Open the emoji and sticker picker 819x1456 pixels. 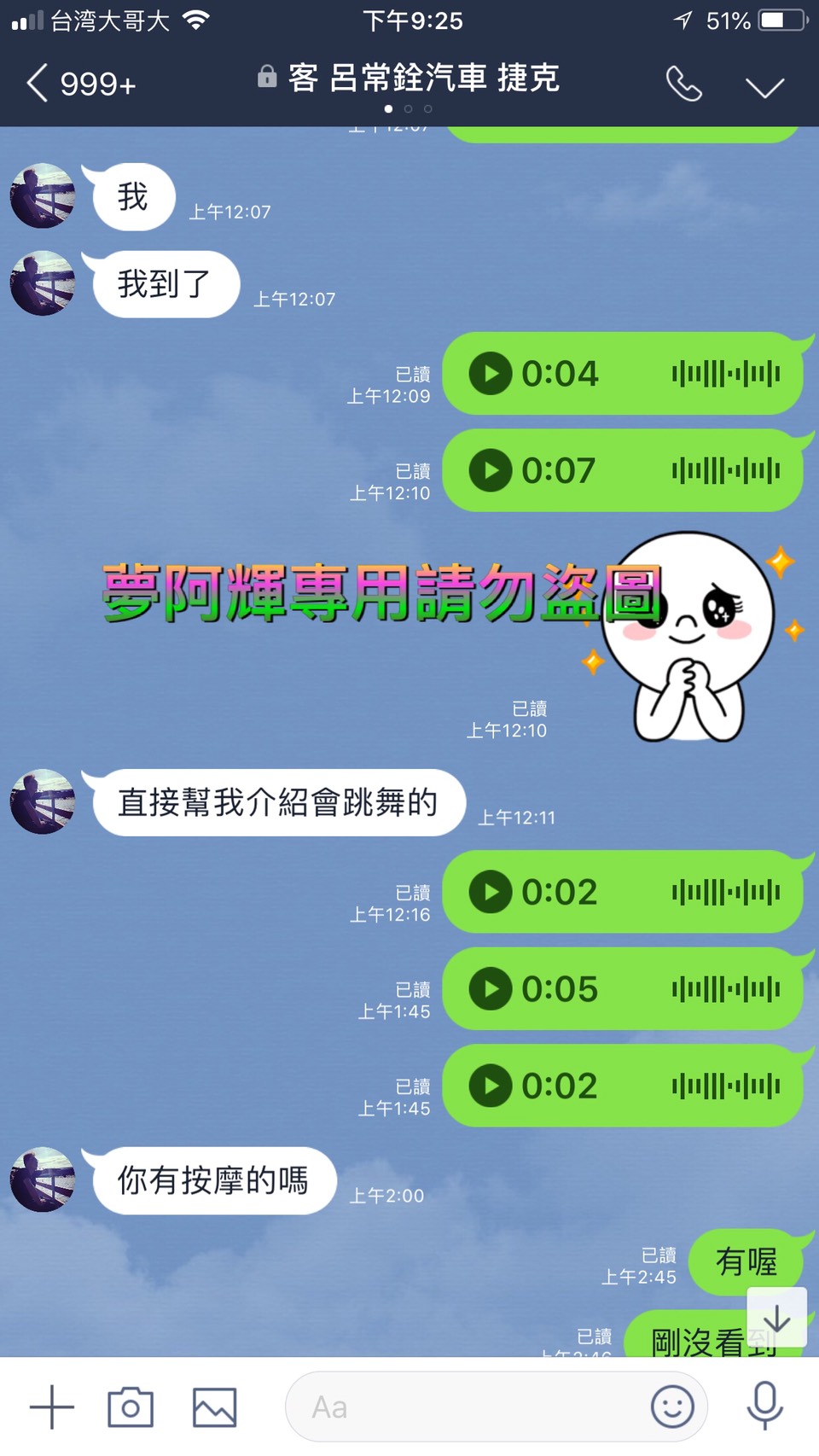coord(672,1406)
